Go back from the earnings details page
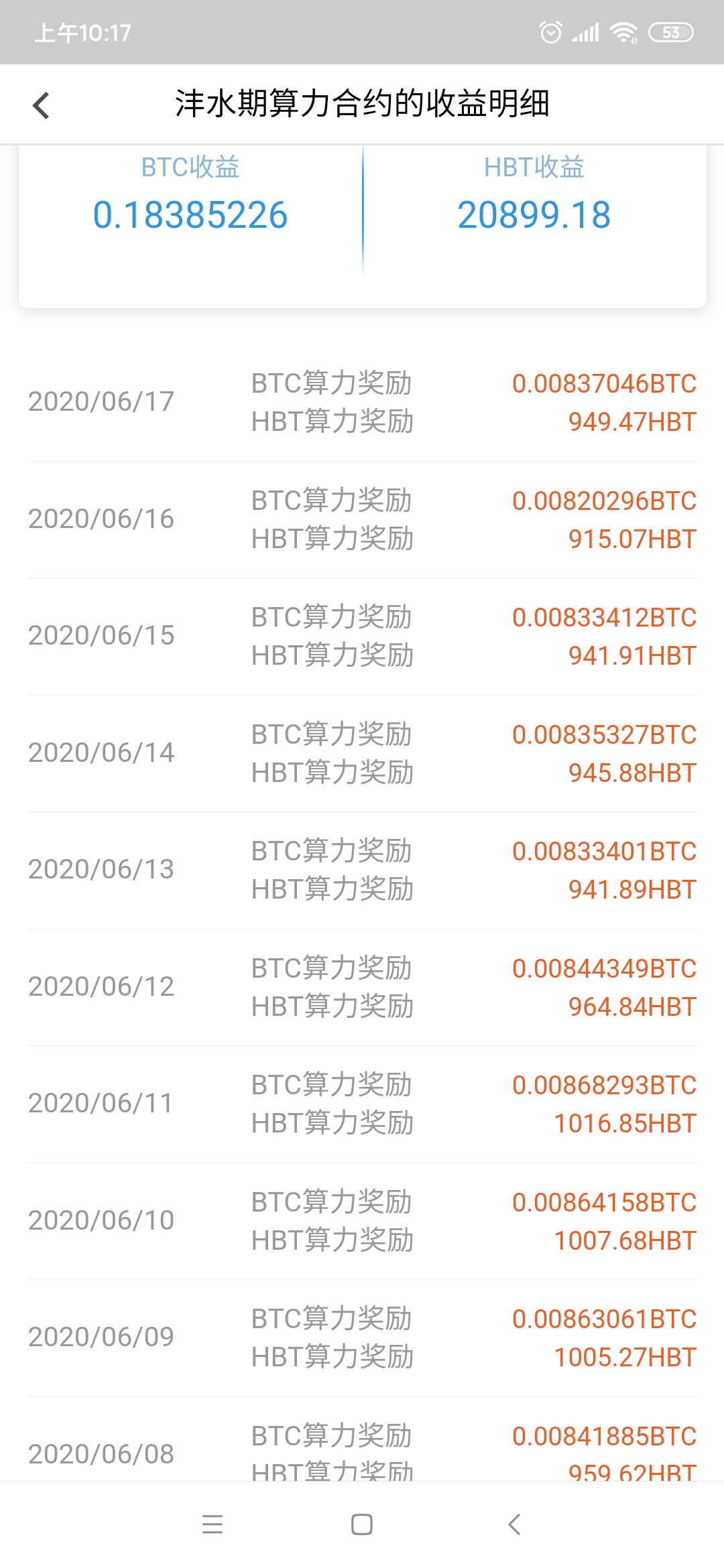This screenshot has width=724, height=1568. [x=42, y=105]
